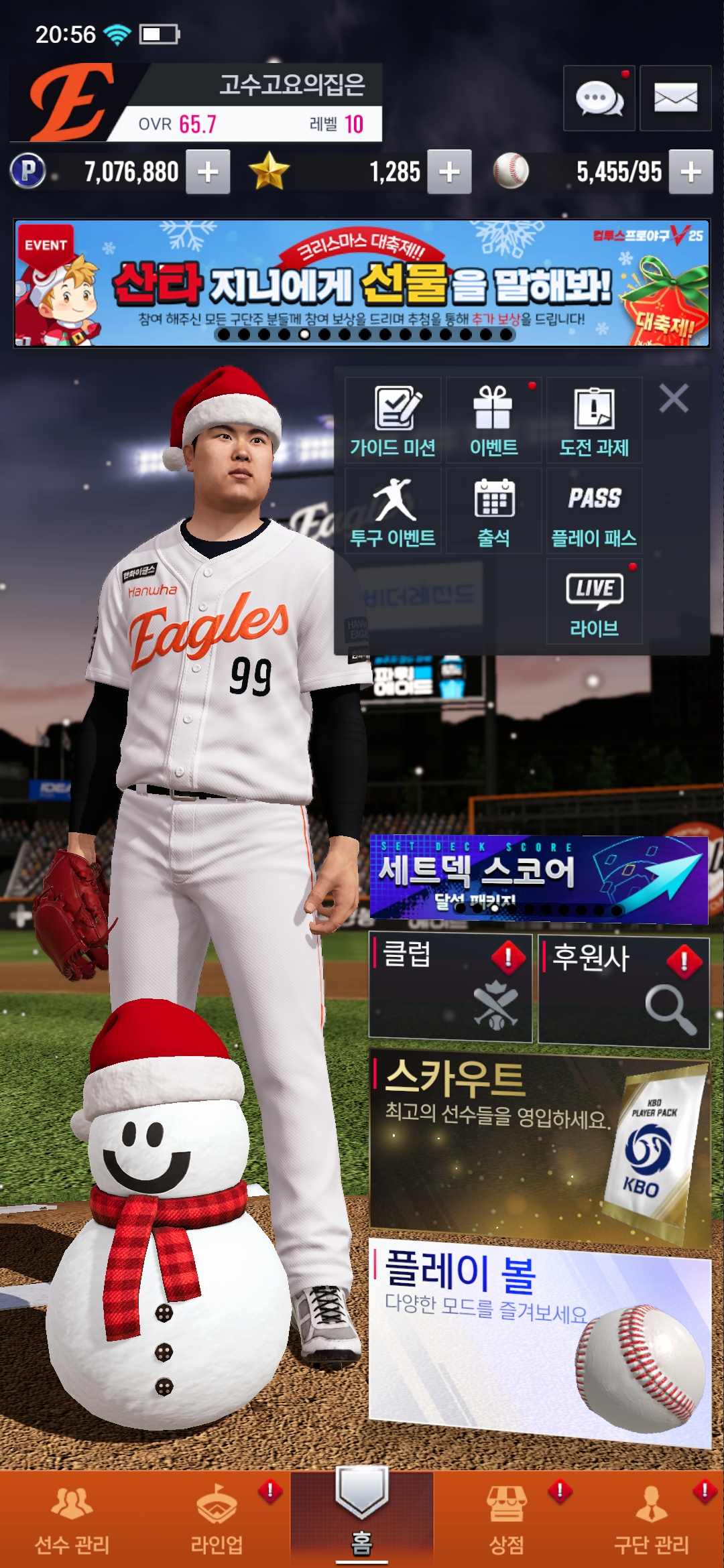The image size is (724, 1568).
Task: Open the 이벤트 gift menu
Action: coord(493,420)
